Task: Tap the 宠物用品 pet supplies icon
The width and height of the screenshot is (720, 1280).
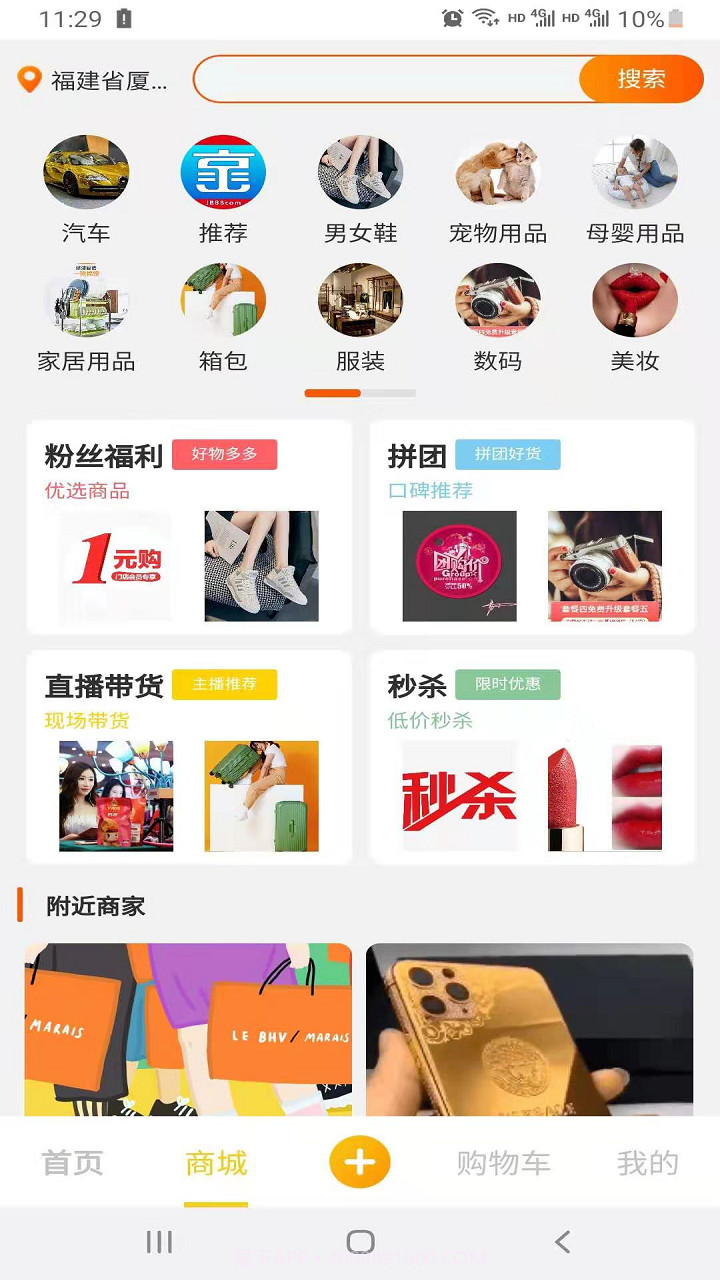Action: (498, 172)
